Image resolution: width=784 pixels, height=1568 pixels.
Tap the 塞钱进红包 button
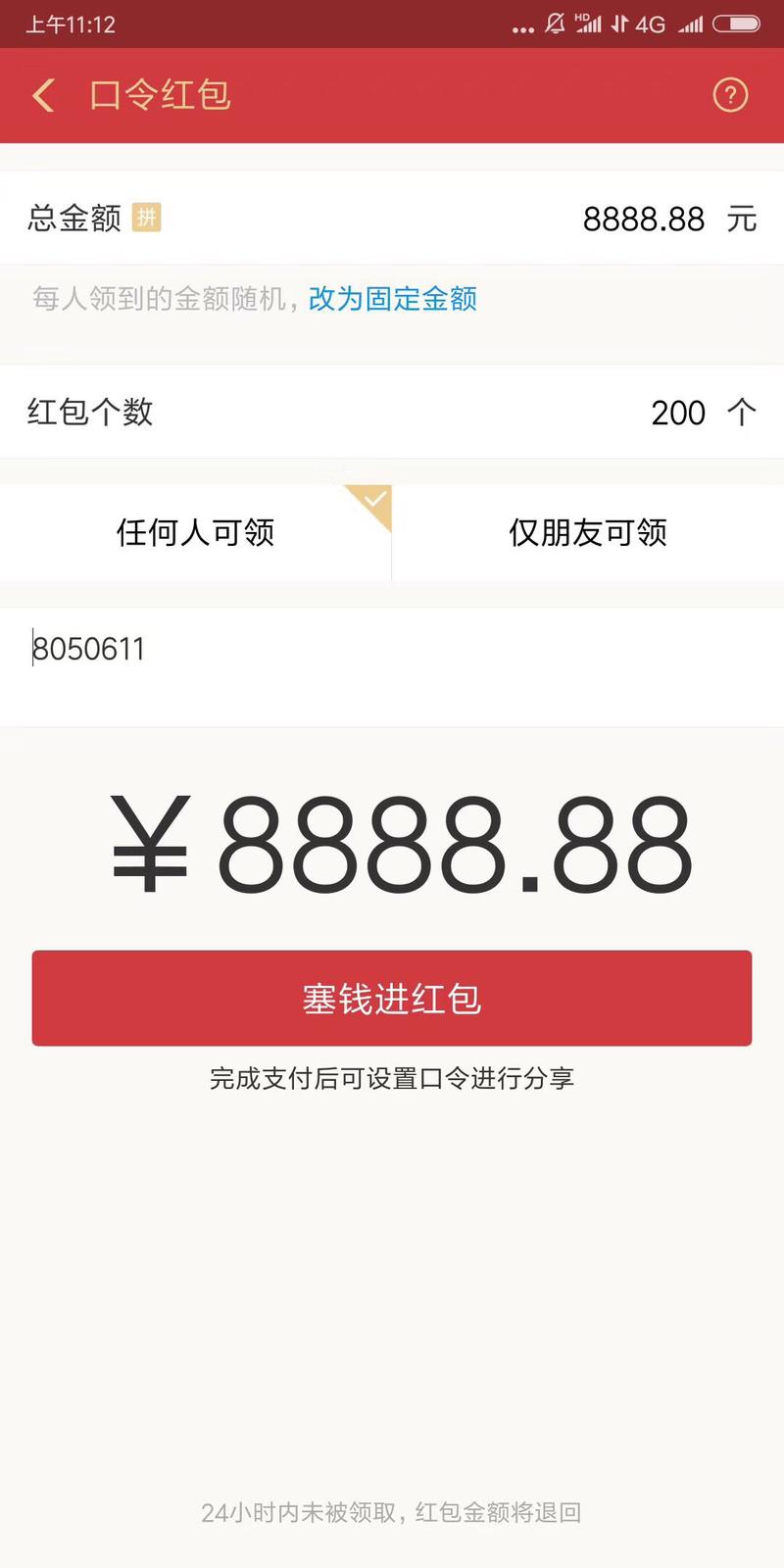(x=392, y=998)
